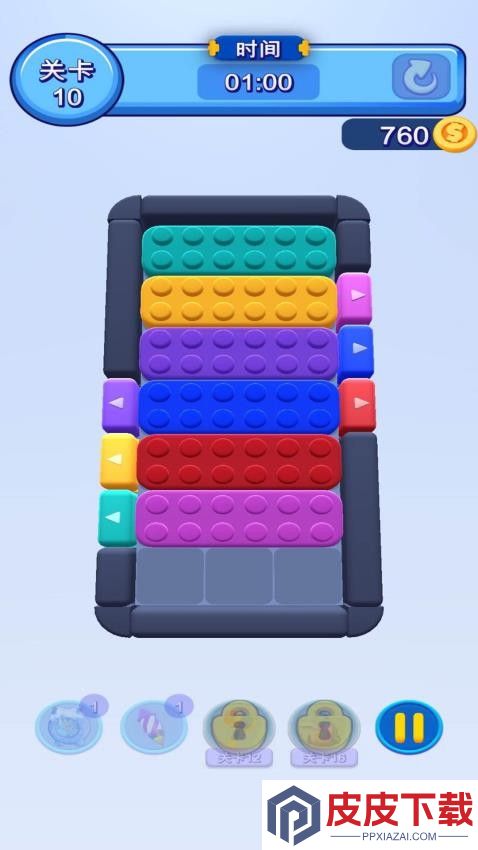Image resolution: width=478 pixels, height=850 pixels.
Task: Use the first power-up with 1 badge
Action: (69, 725)
